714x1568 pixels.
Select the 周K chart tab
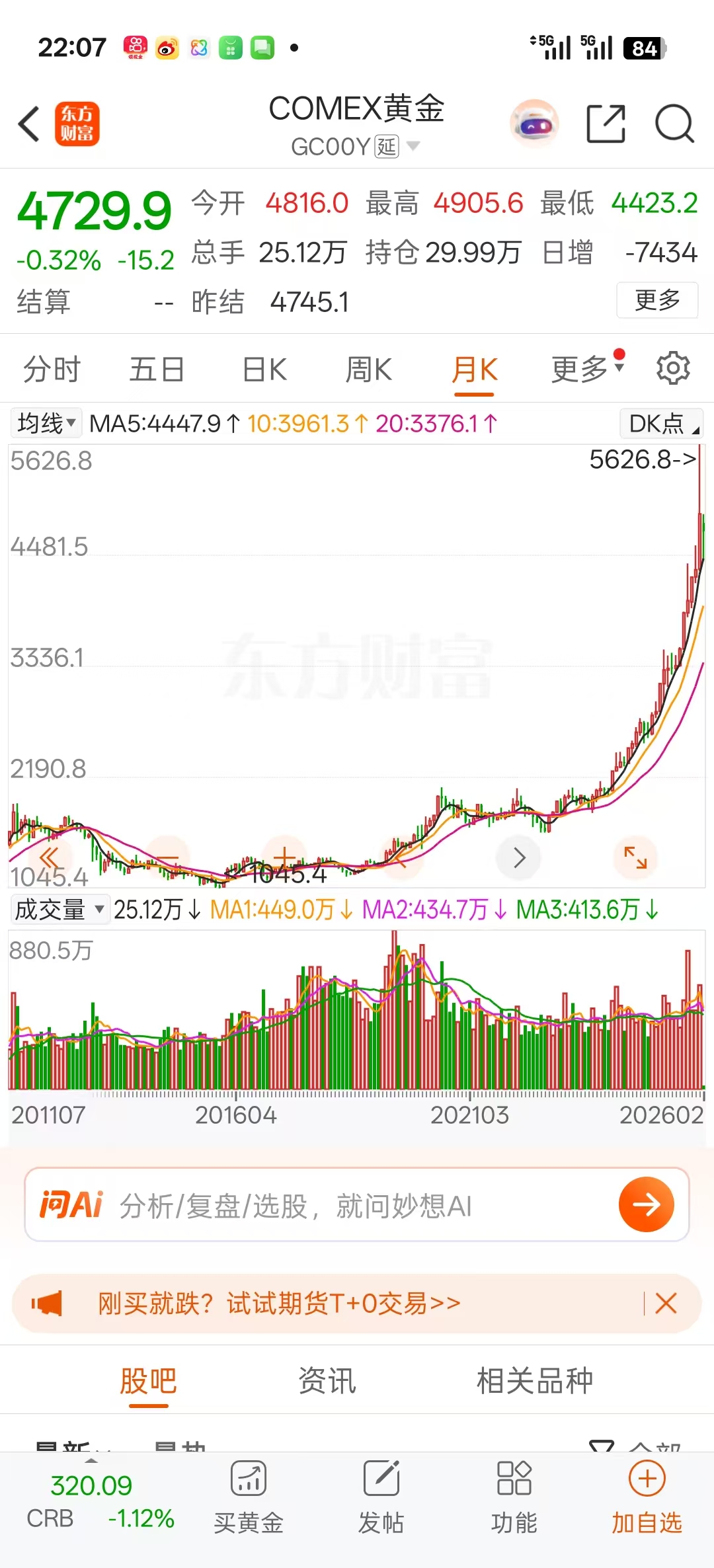point(369,369)
